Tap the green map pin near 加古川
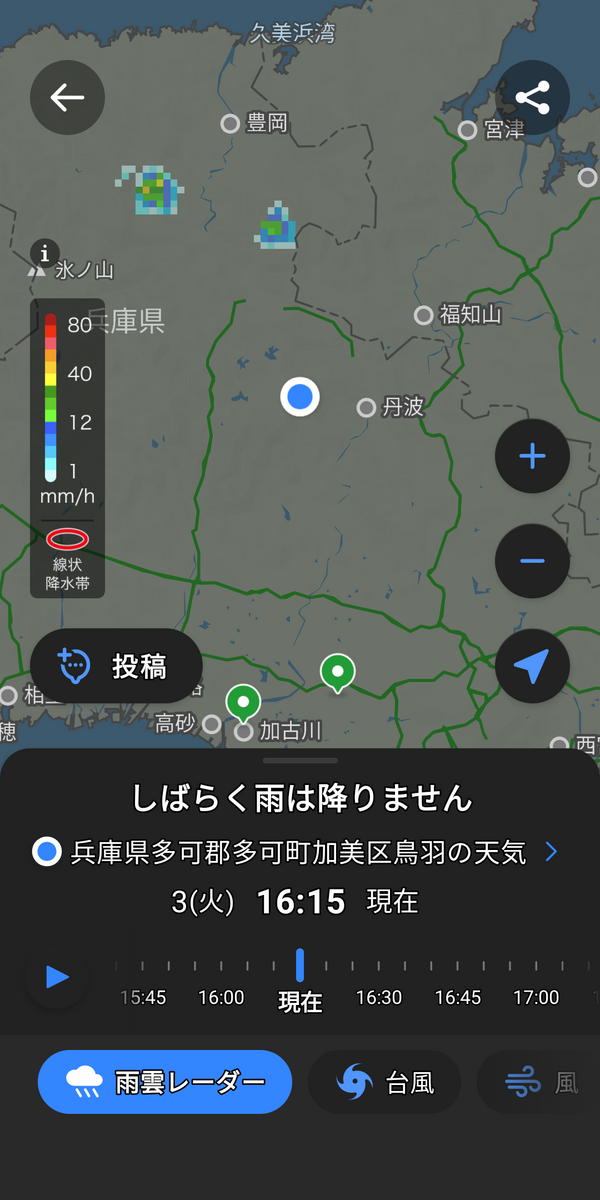 point(242,702)
